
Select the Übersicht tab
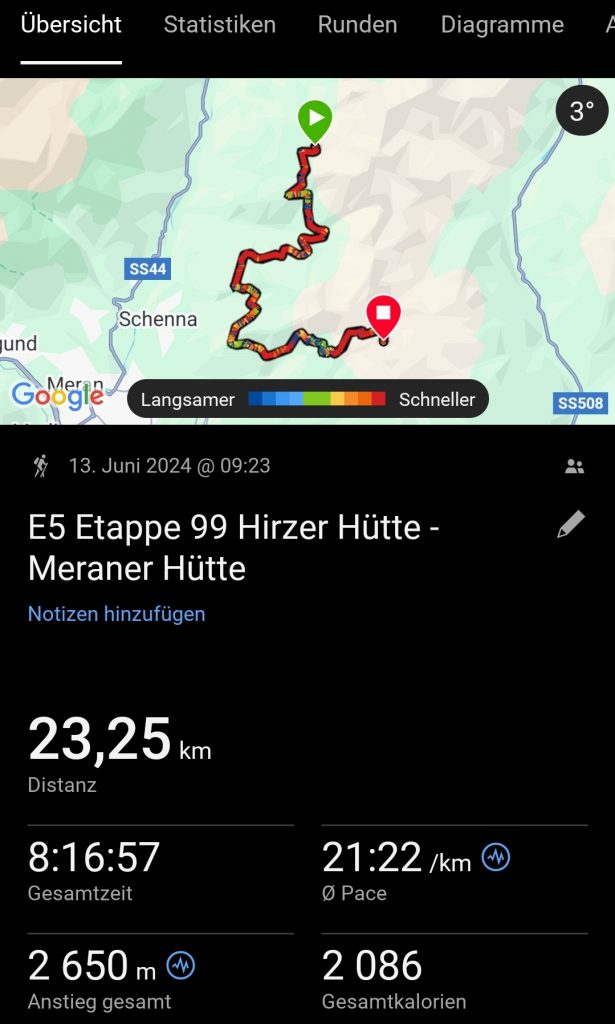point(71,26)
